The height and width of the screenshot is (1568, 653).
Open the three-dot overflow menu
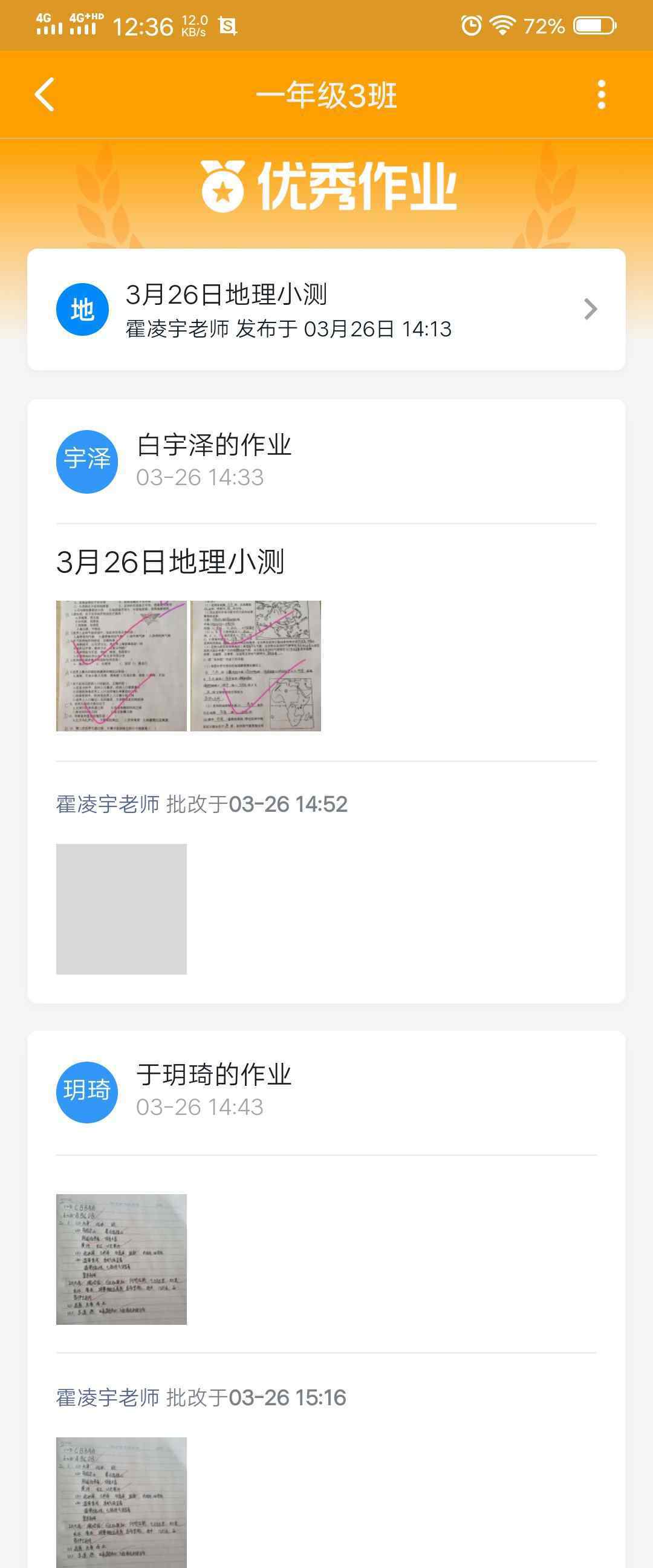pyautogui.click(x=601, y=94)
